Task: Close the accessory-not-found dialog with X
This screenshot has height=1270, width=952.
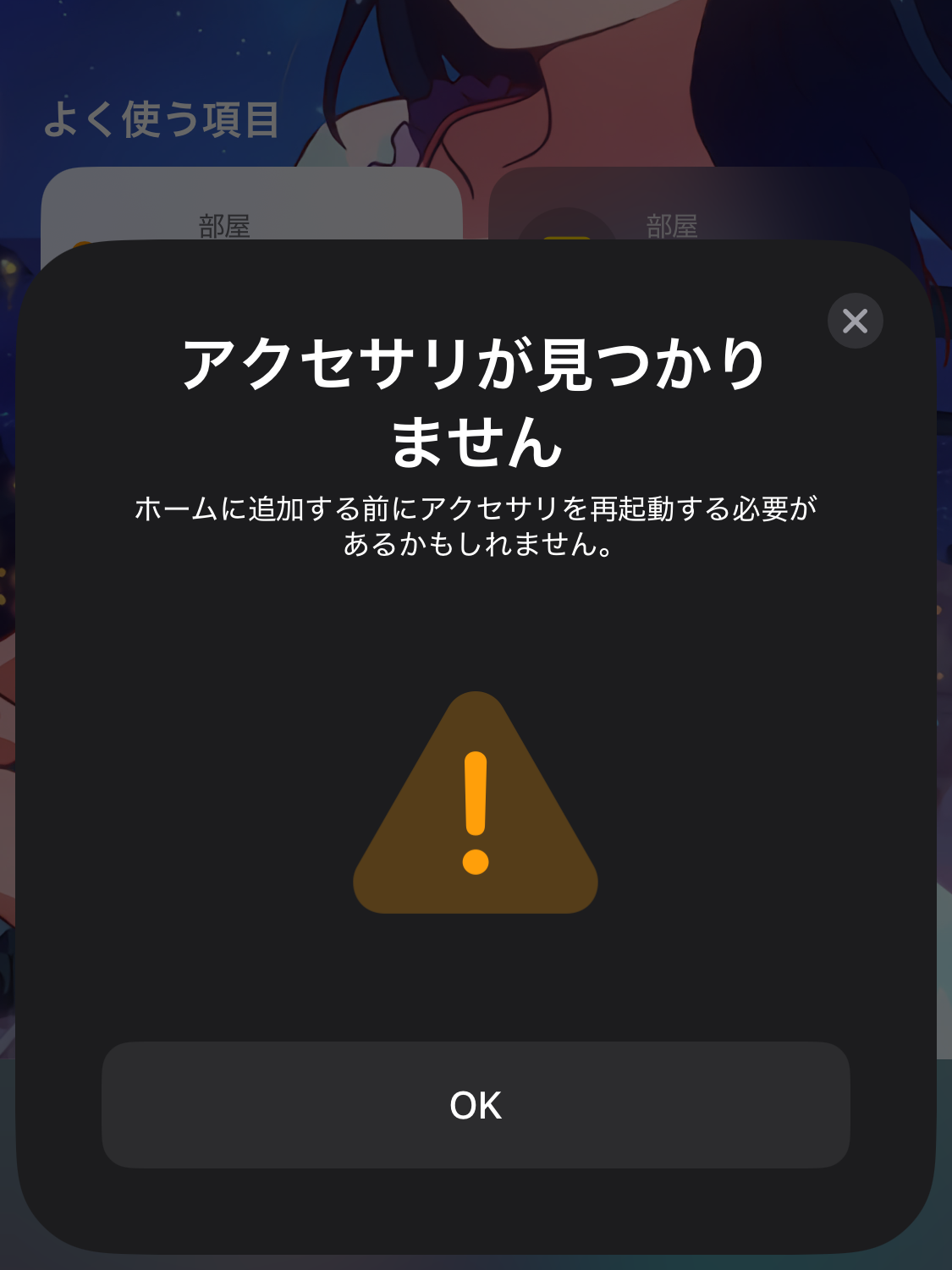Action: (x=855, y=321)
